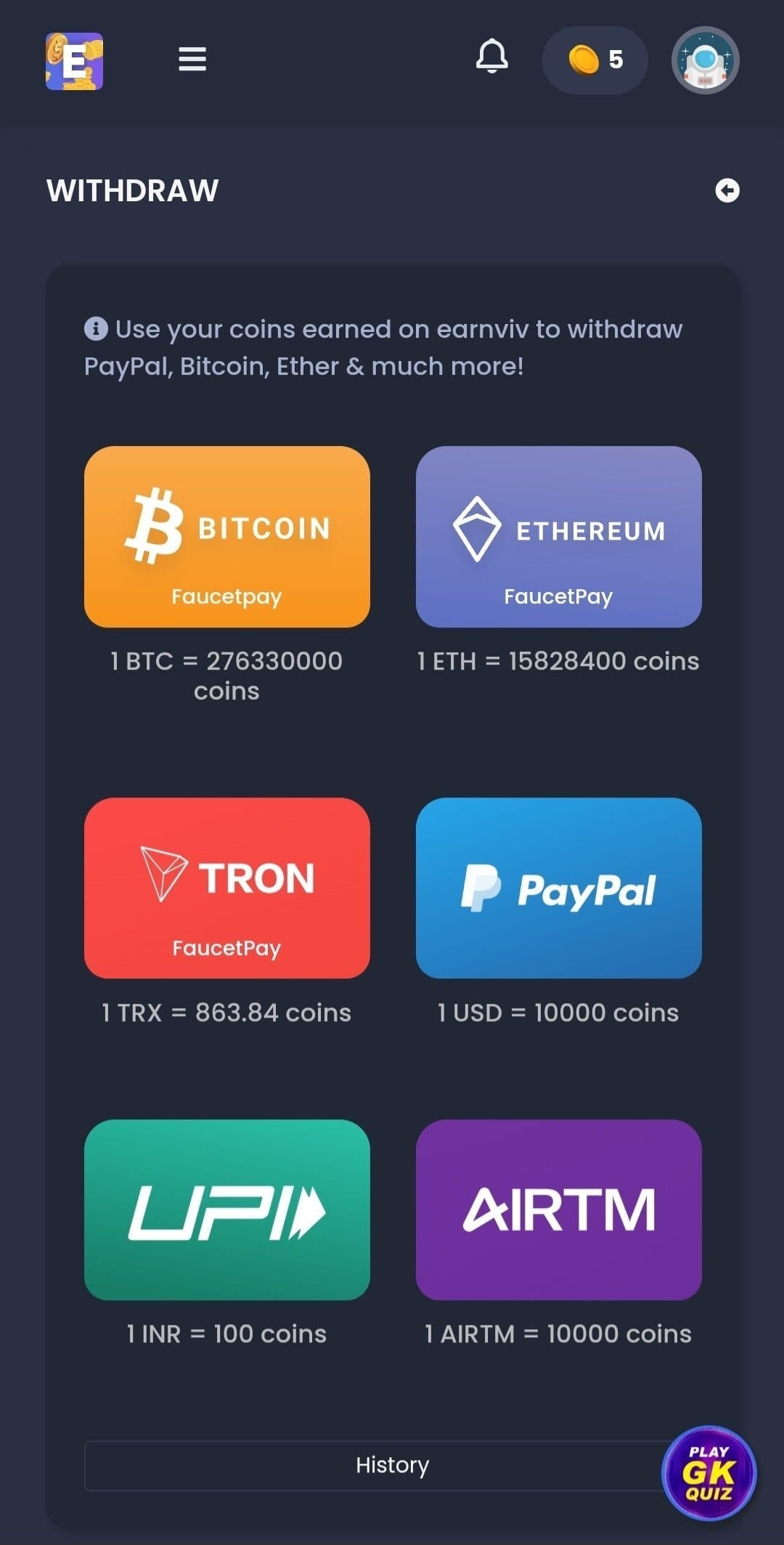Withdraw via PayPal

pos(558,888)
